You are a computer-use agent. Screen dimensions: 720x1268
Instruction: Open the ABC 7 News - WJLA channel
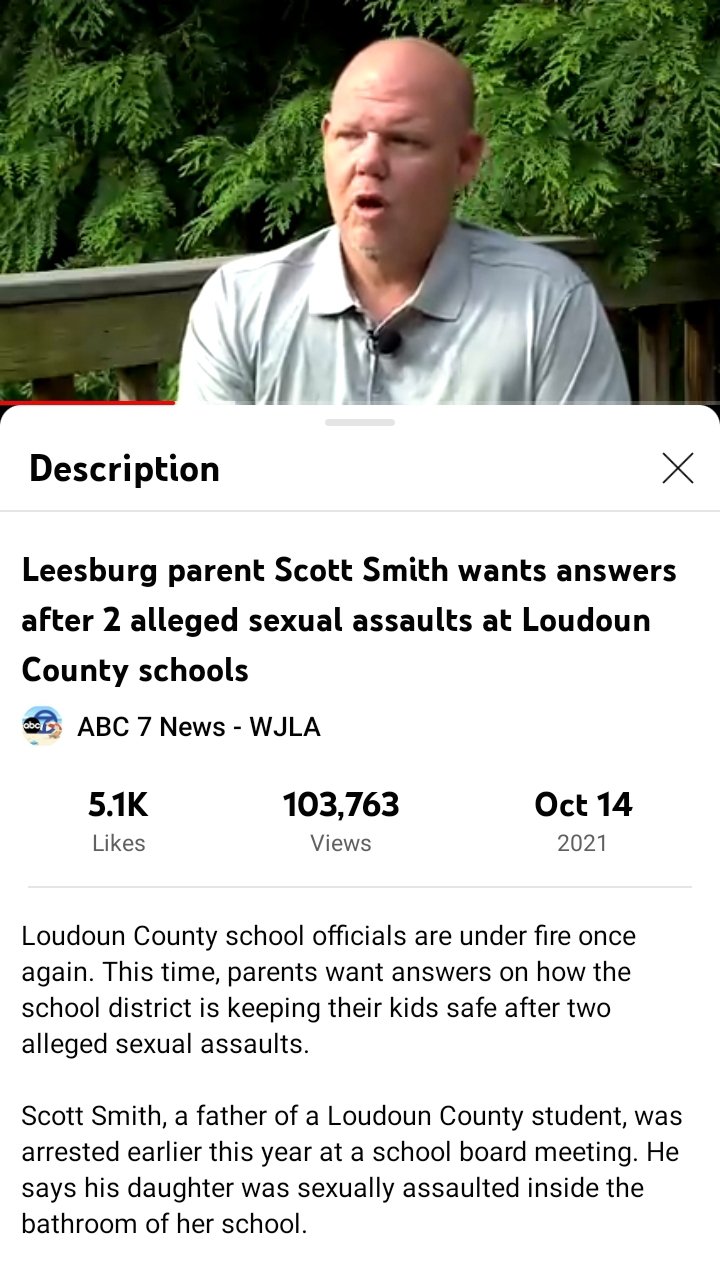click(x=198, y=727)
